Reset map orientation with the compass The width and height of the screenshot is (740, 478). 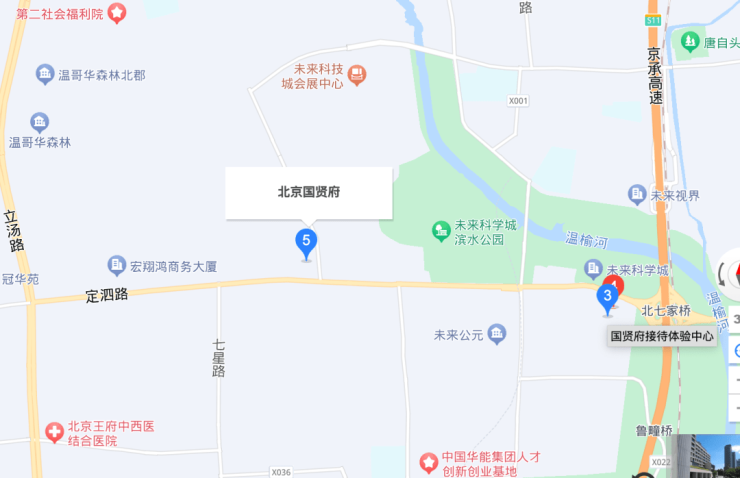(731, 272)
